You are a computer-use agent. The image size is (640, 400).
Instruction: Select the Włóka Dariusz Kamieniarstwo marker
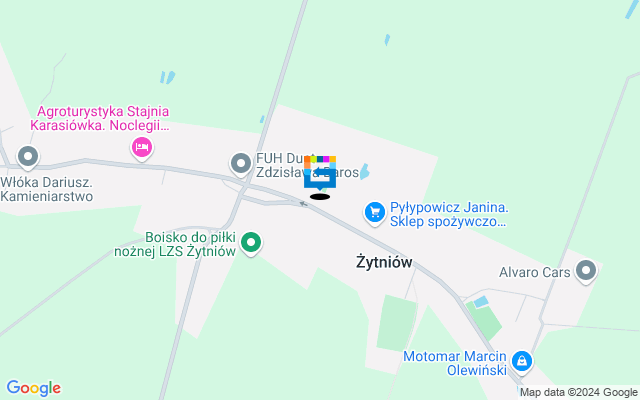click(28, 156)
